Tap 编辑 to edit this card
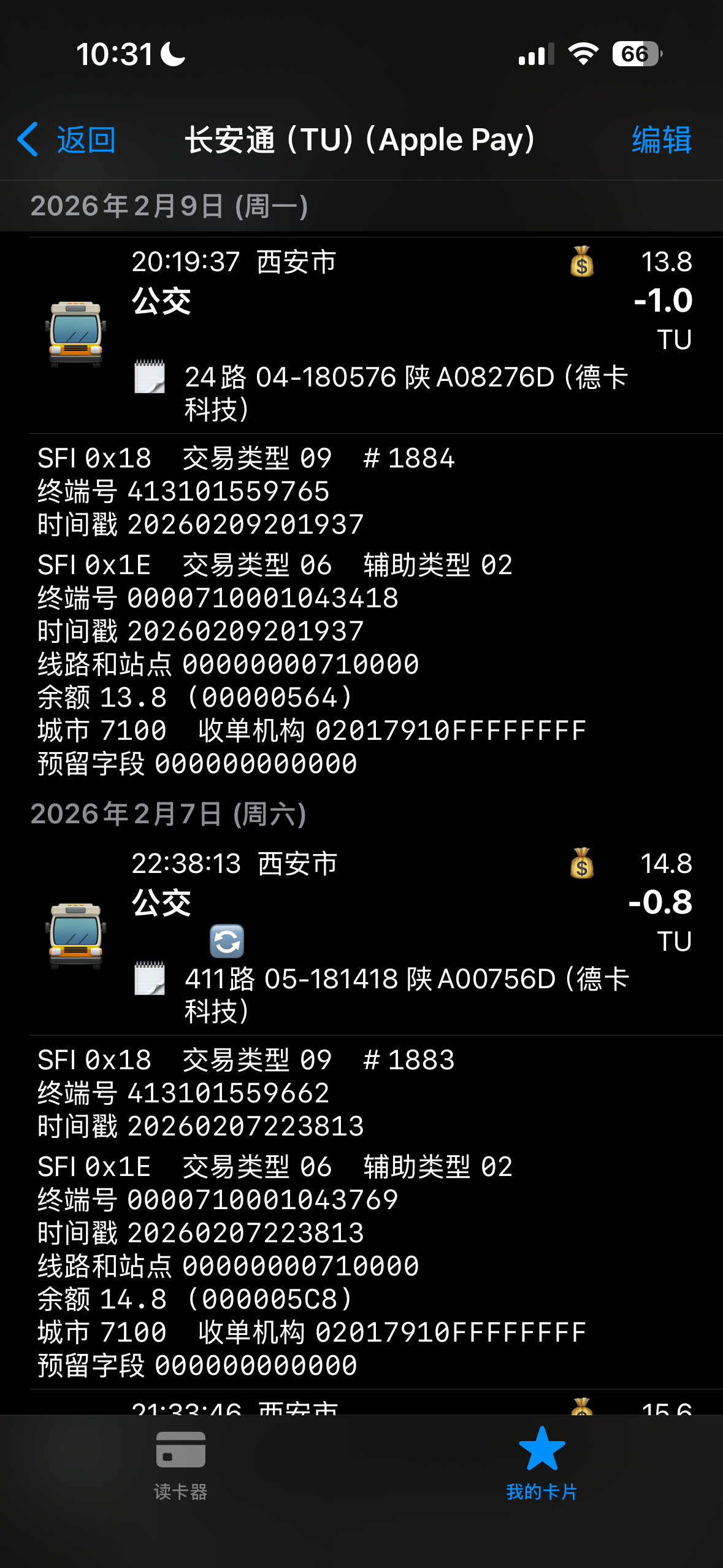 pyautogui.click(x=661, y=140)
